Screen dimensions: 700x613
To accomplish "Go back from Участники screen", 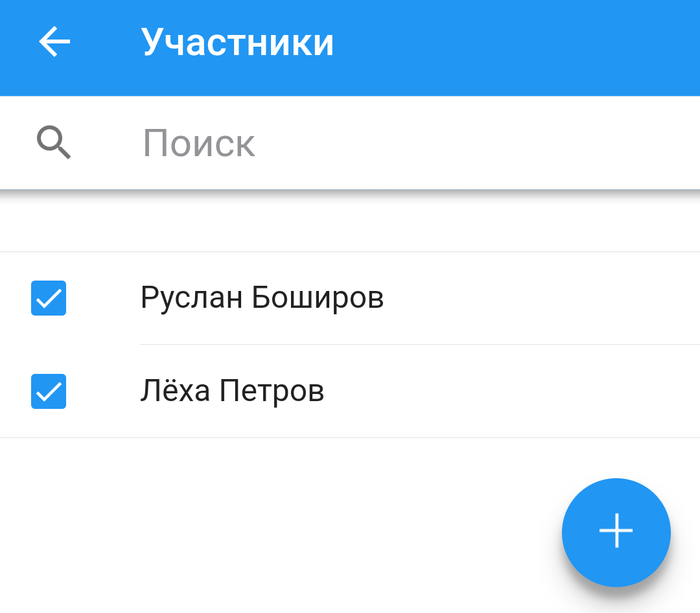I will 54,42.
